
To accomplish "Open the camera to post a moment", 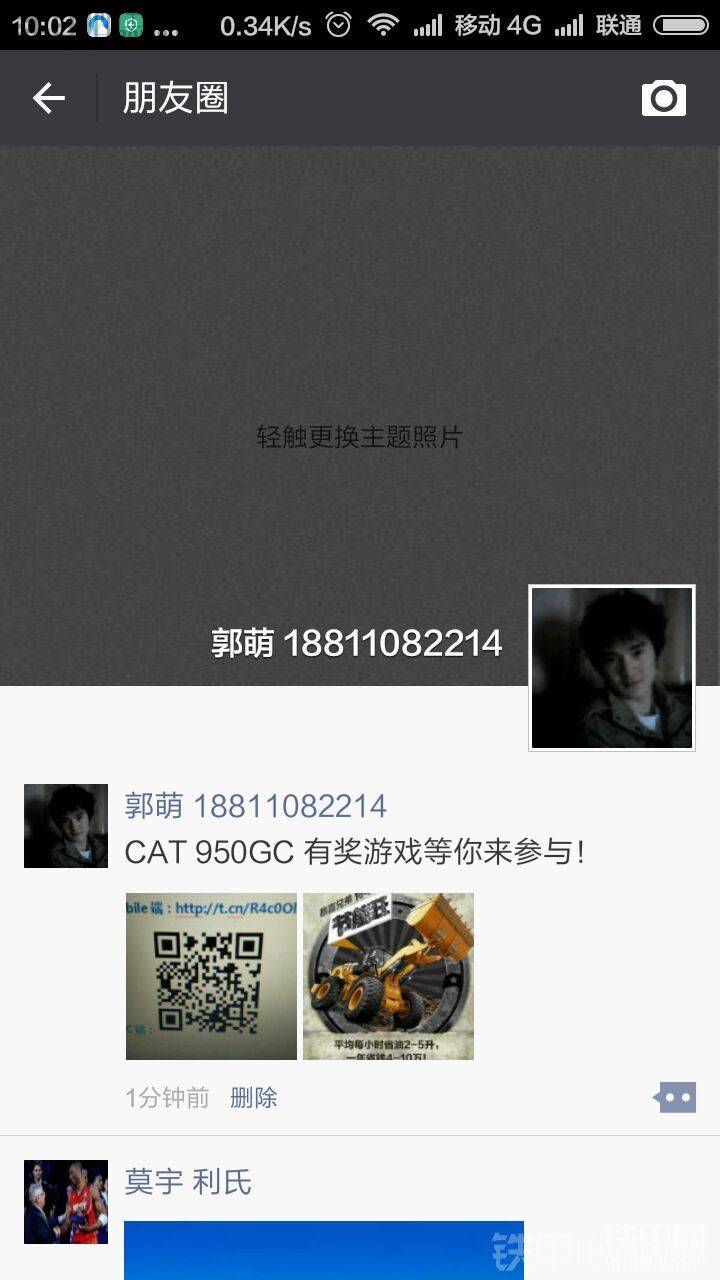I will tap(664, 98).
